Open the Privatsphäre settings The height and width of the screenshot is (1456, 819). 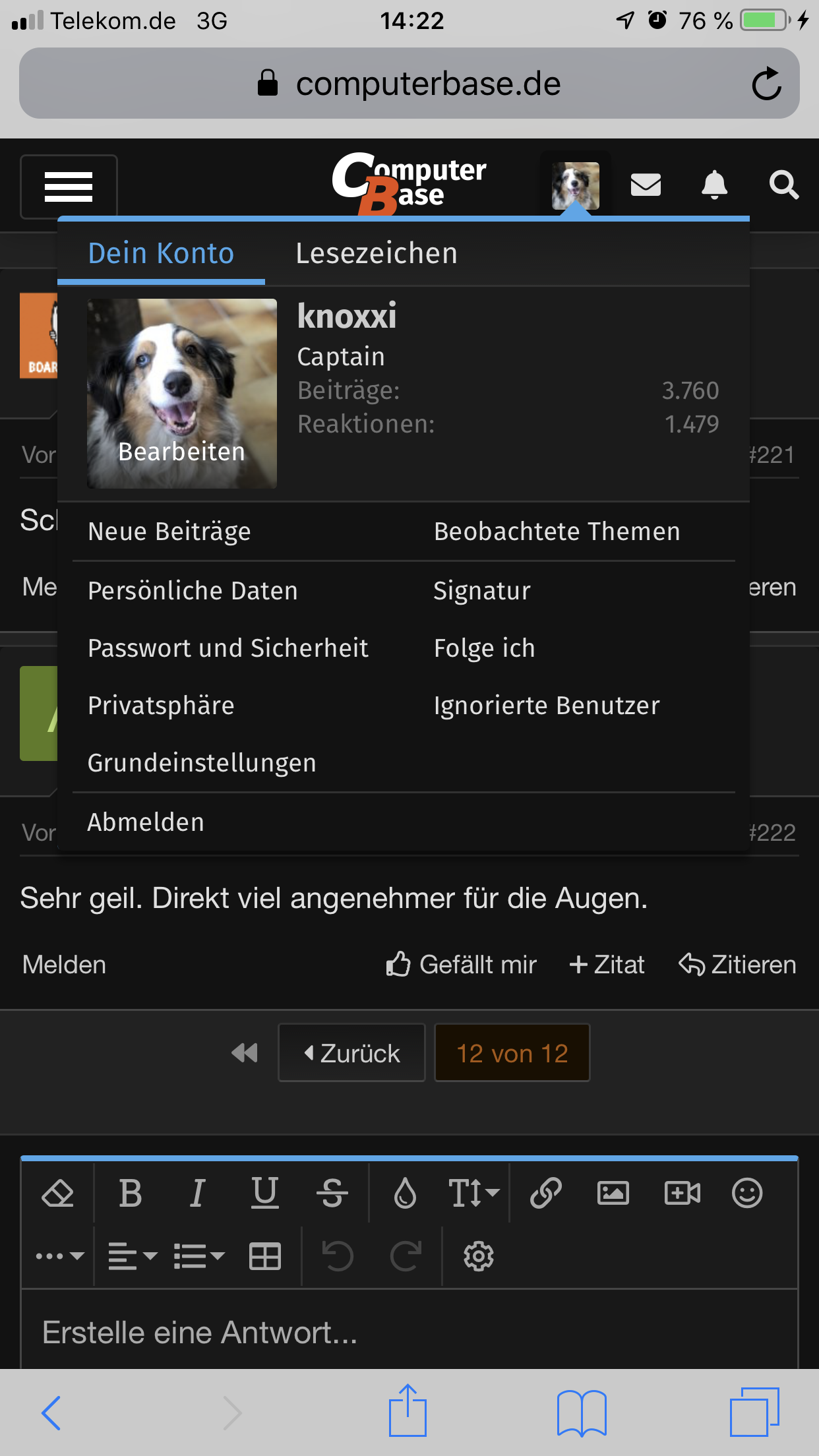point(161,706)
